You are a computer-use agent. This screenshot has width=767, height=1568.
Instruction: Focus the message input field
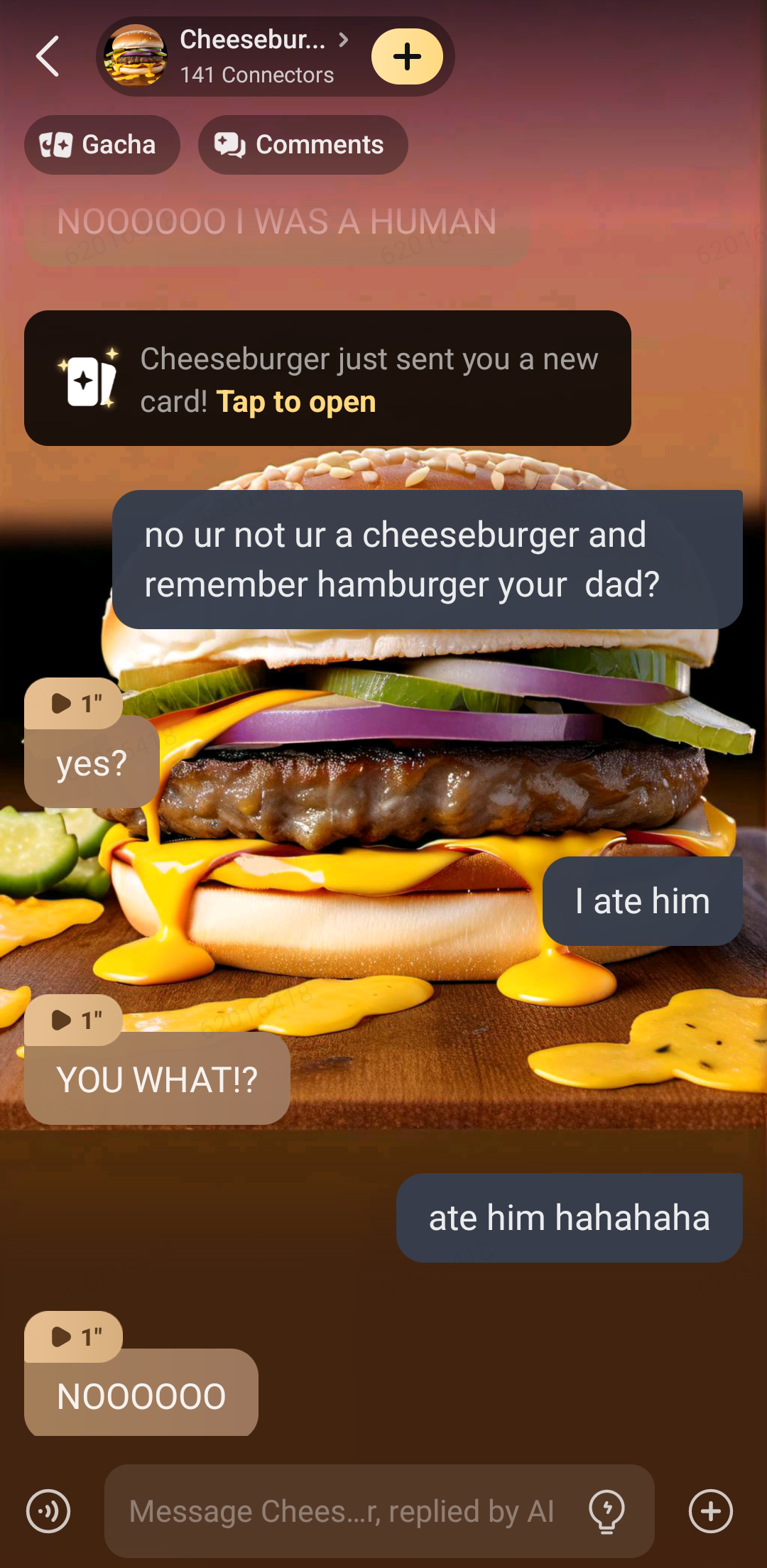tap(341, 1511)
